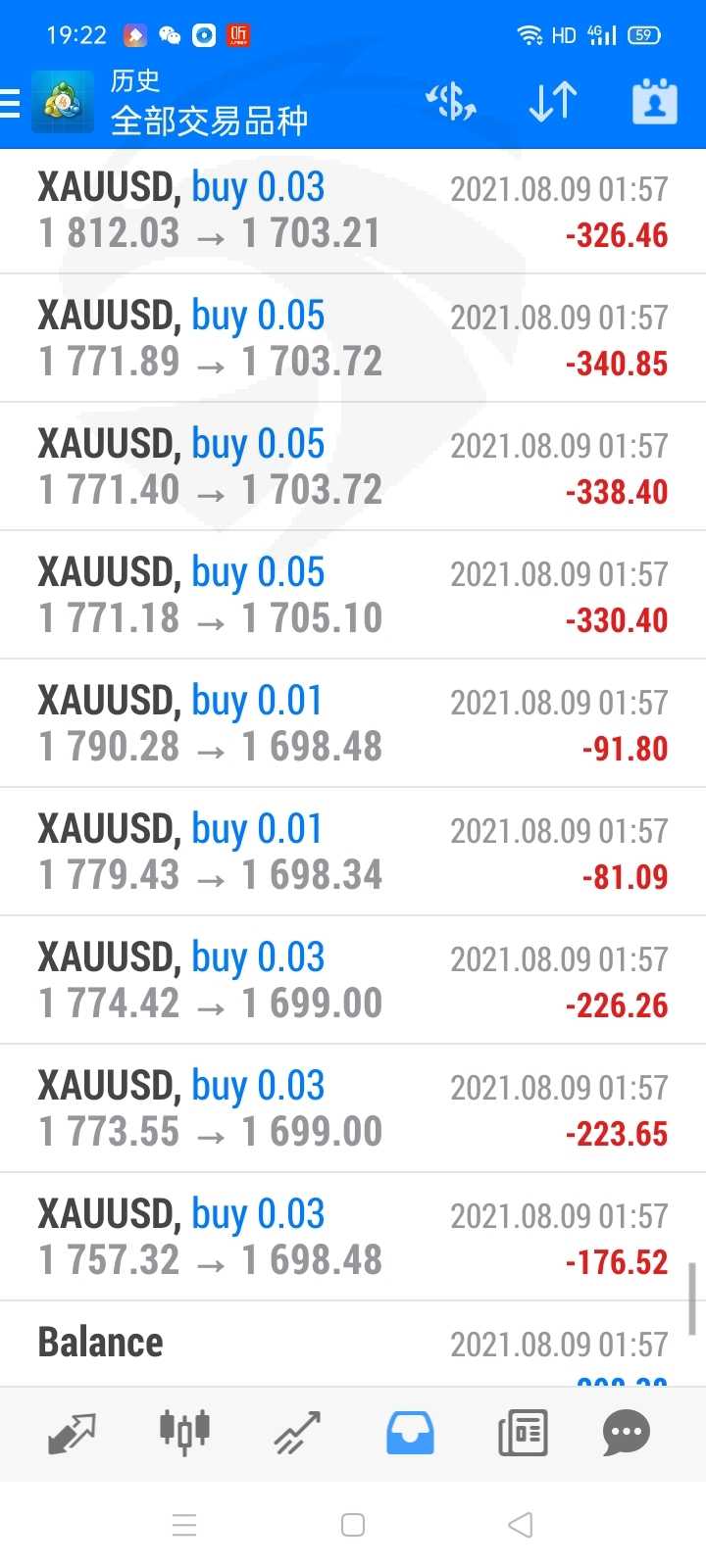Select the History inbox tab
706x1568 pixels.
pyautogui.click(x=410, y=1433)
